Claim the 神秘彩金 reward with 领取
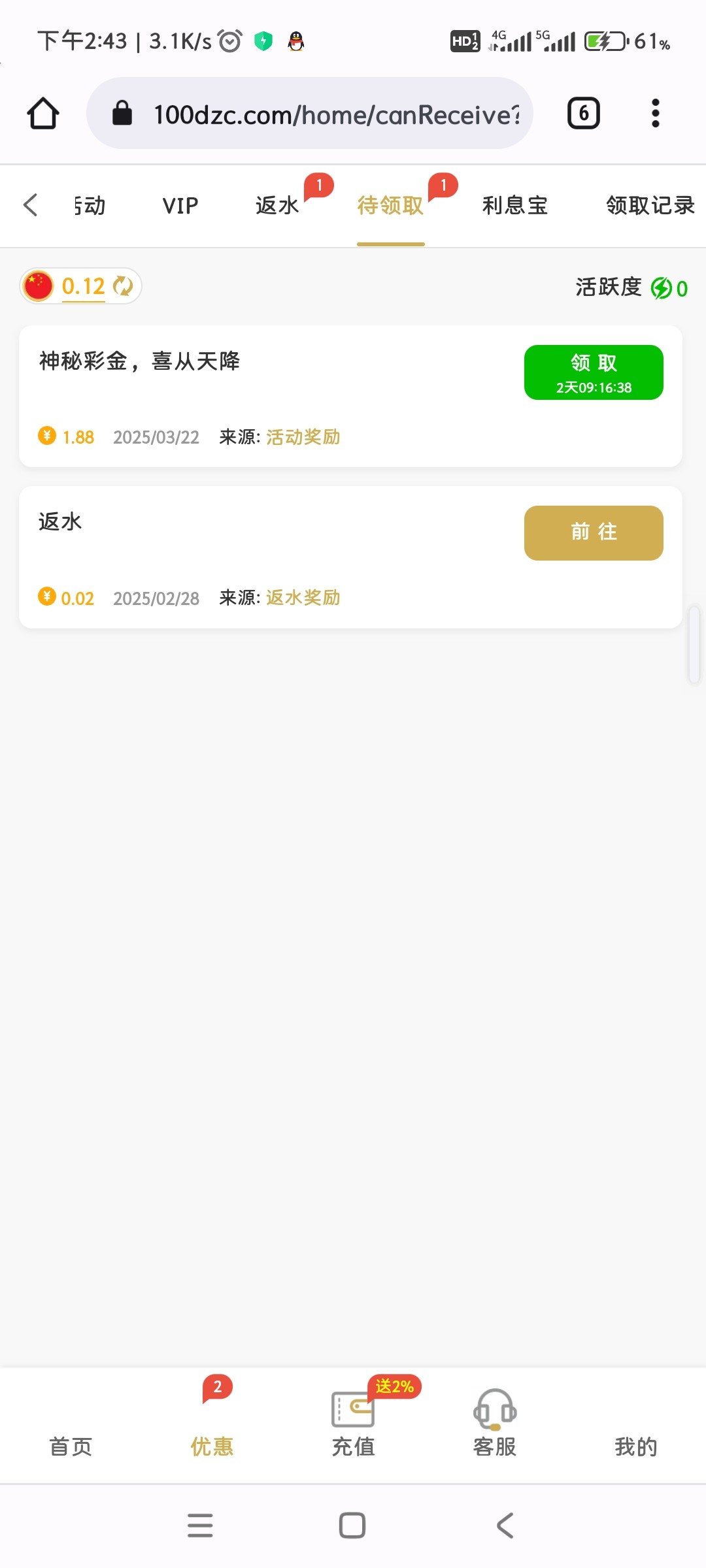The height and width of the screenshot is (1568, 706). 594,372
